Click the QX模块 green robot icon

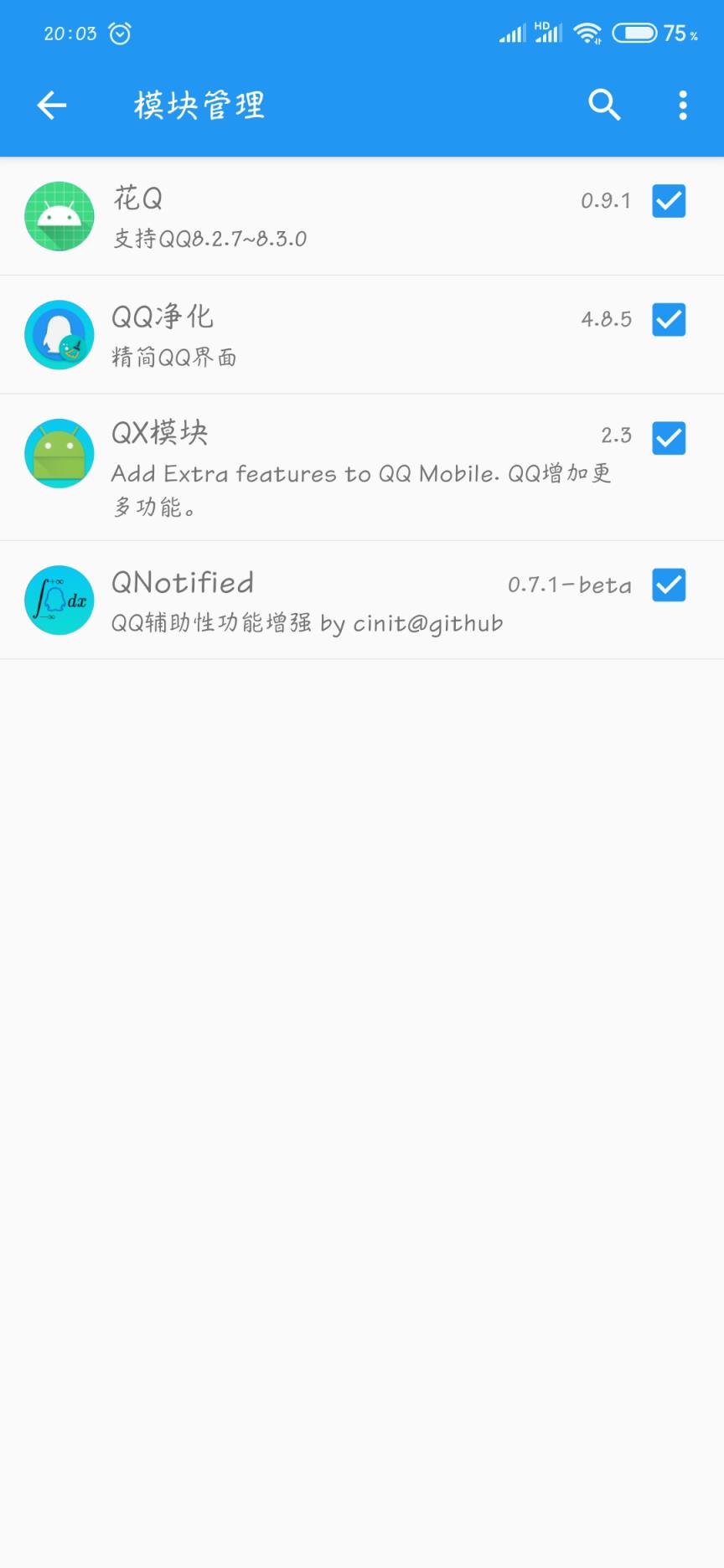(59, 452)
